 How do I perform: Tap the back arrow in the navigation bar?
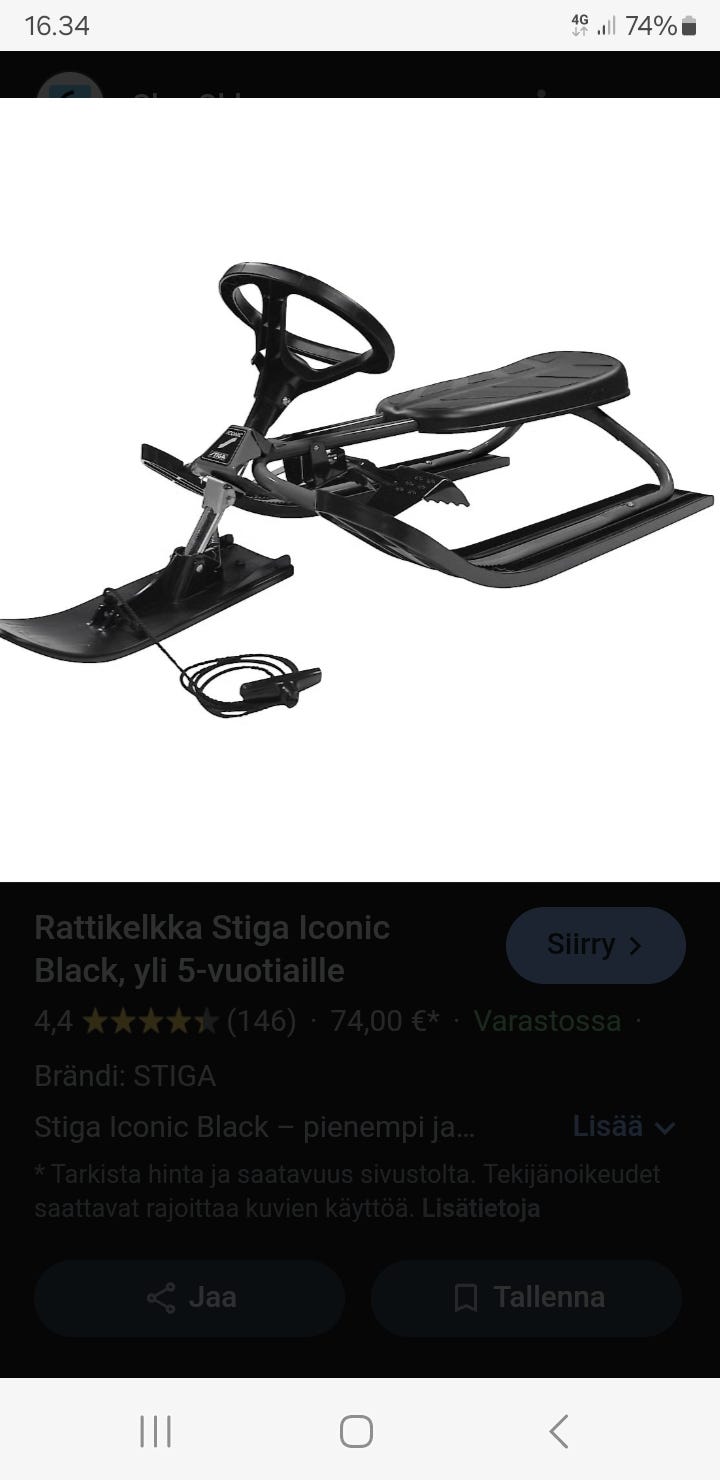pyautogui.click(x=557, y=1431)
